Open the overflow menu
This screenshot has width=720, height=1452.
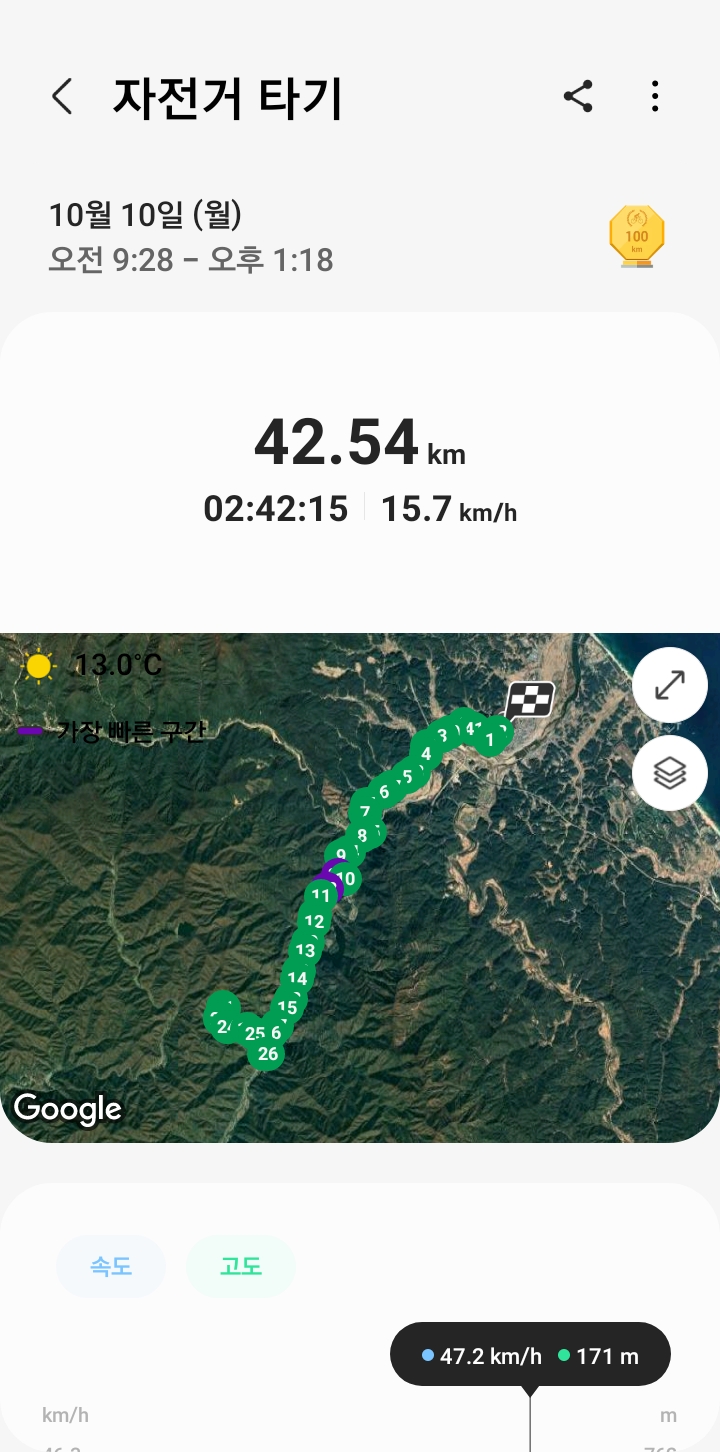[655, 97]
